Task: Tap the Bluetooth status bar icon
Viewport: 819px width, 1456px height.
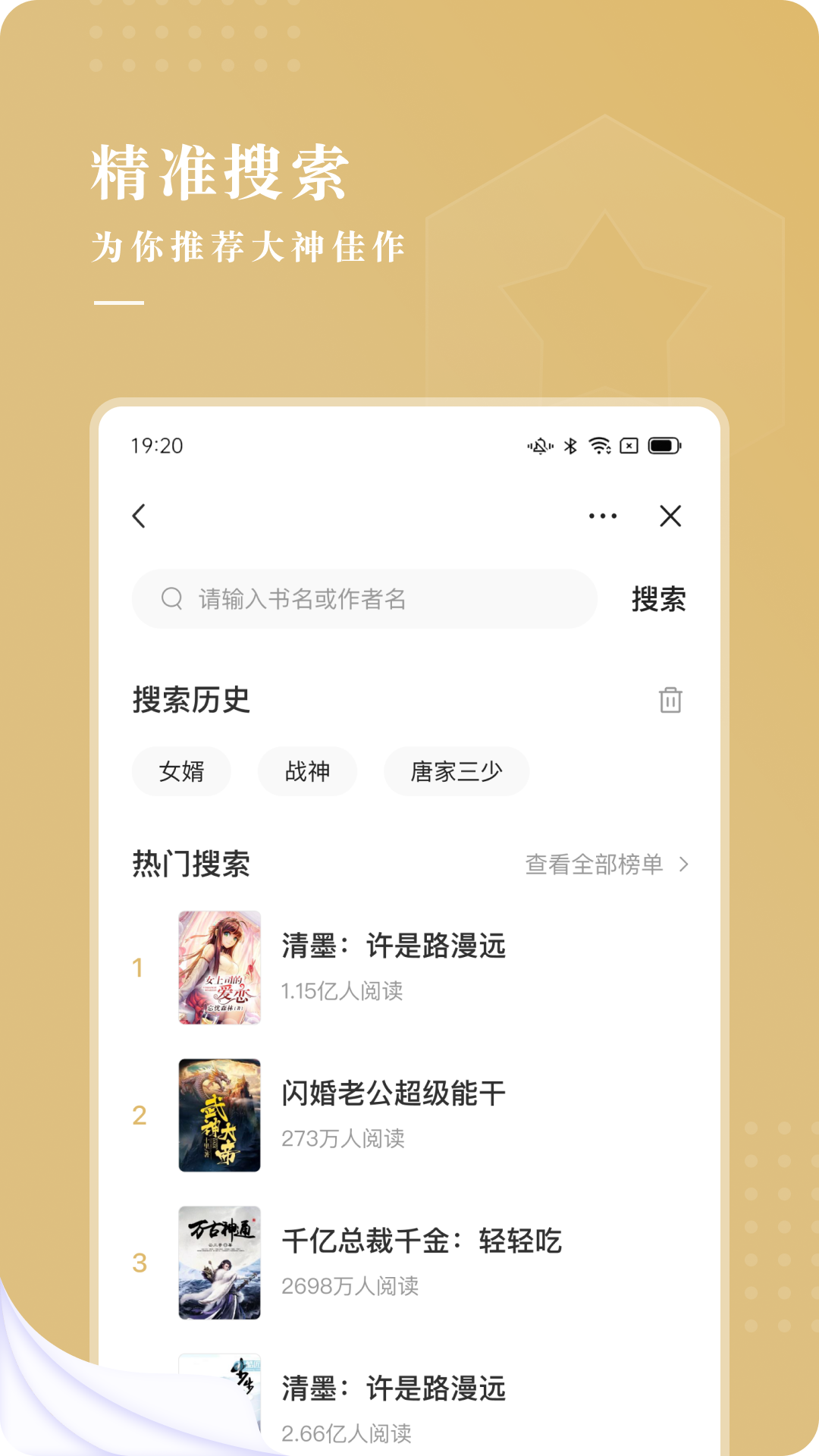Action: tap(571, 447)
